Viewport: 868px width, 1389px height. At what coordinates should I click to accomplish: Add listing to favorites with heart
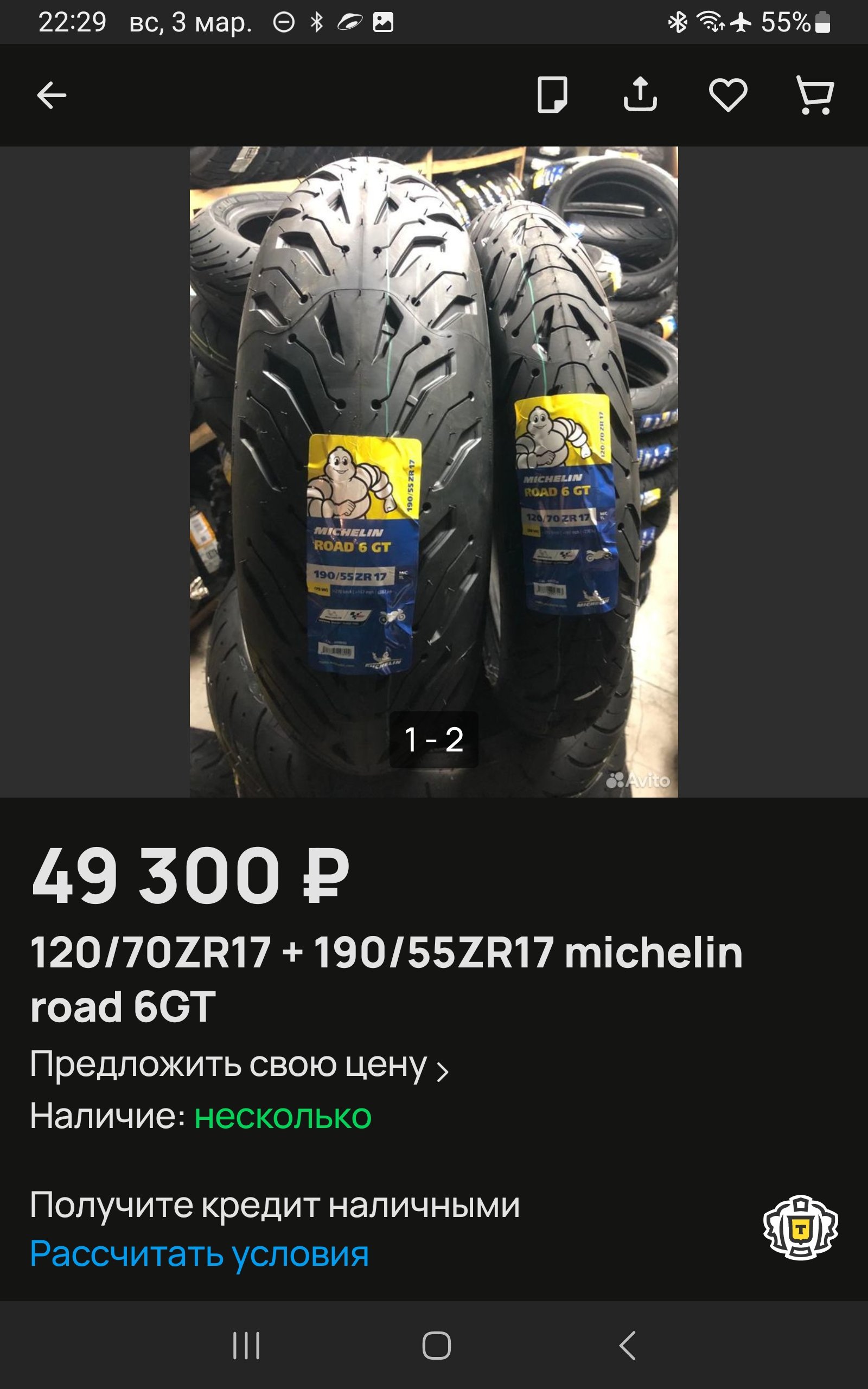point(728,95)
